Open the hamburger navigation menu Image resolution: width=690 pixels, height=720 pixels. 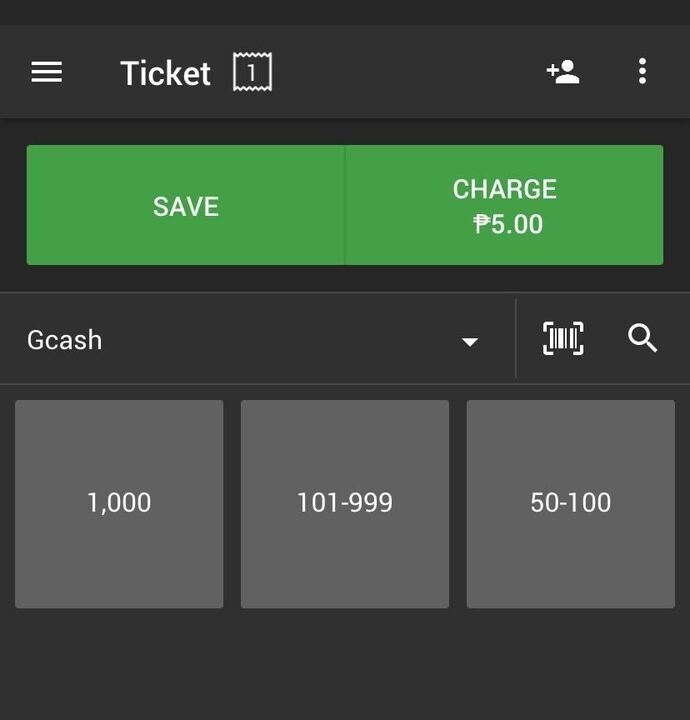click(46, 72)
